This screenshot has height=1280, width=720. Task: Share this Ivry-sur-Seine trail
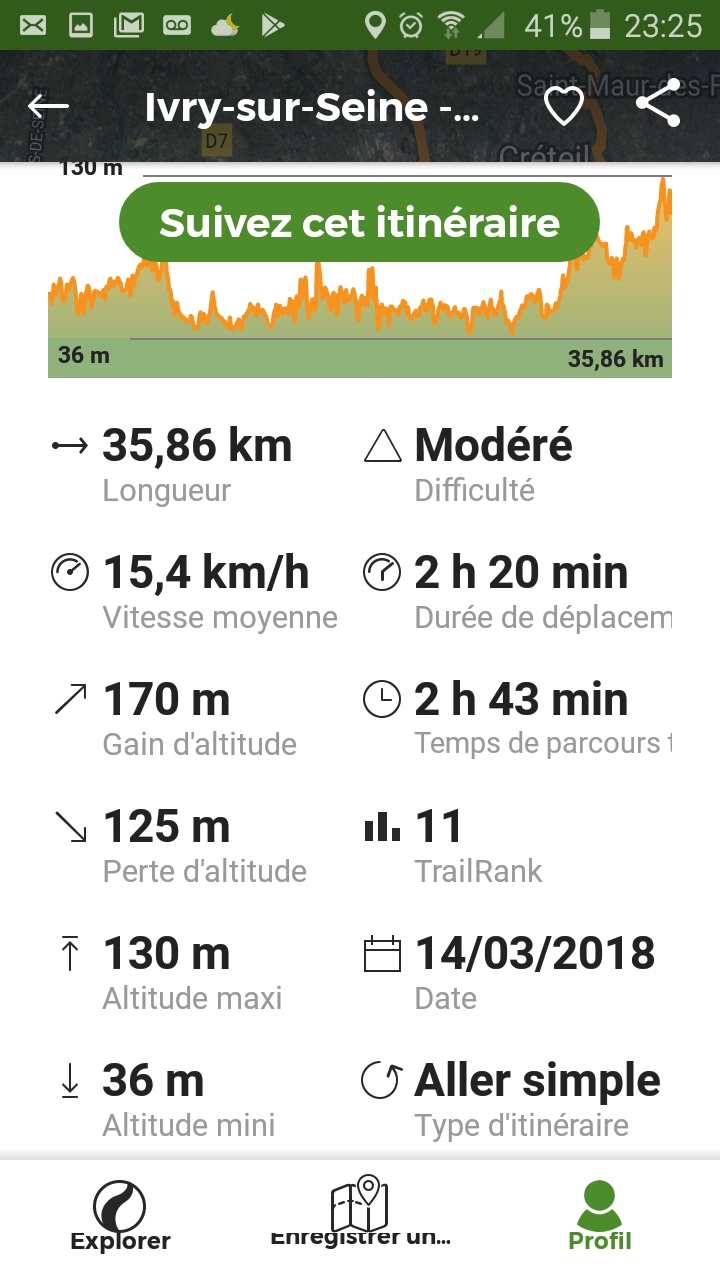point(658,103)
